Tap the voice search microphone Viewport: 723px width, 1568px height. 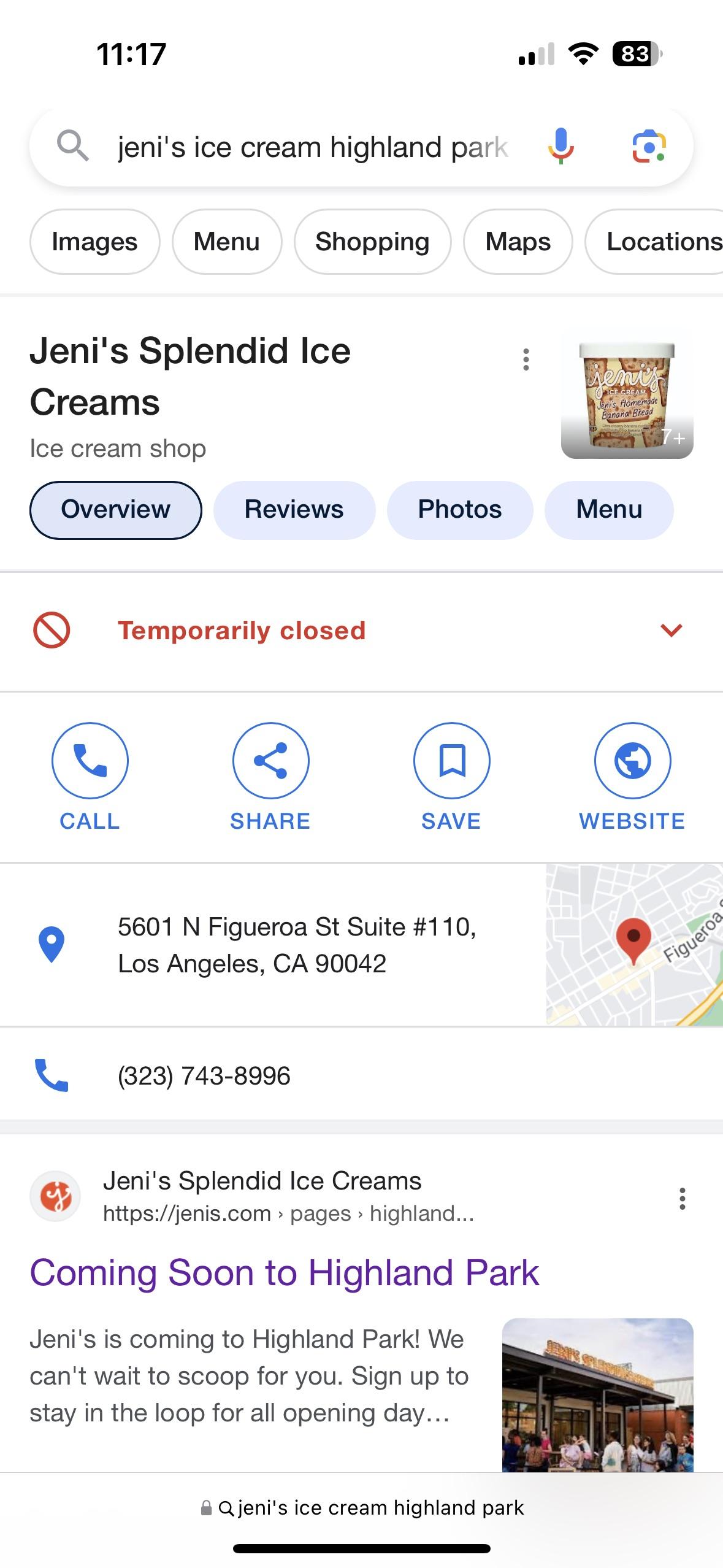pos(560,147)
